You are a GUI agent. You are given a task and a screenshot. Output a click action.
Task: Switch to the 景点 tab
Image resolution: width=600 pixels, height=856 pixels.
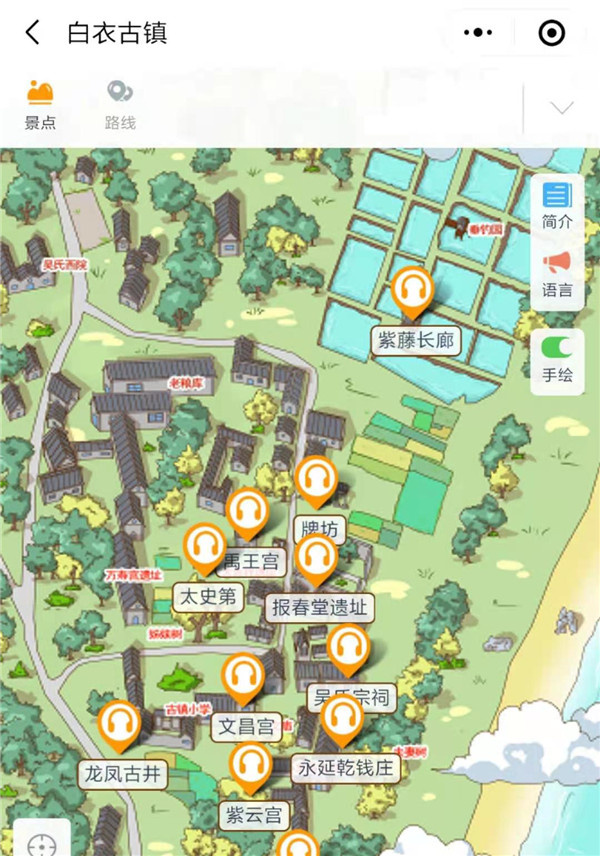tap(40, 105)
